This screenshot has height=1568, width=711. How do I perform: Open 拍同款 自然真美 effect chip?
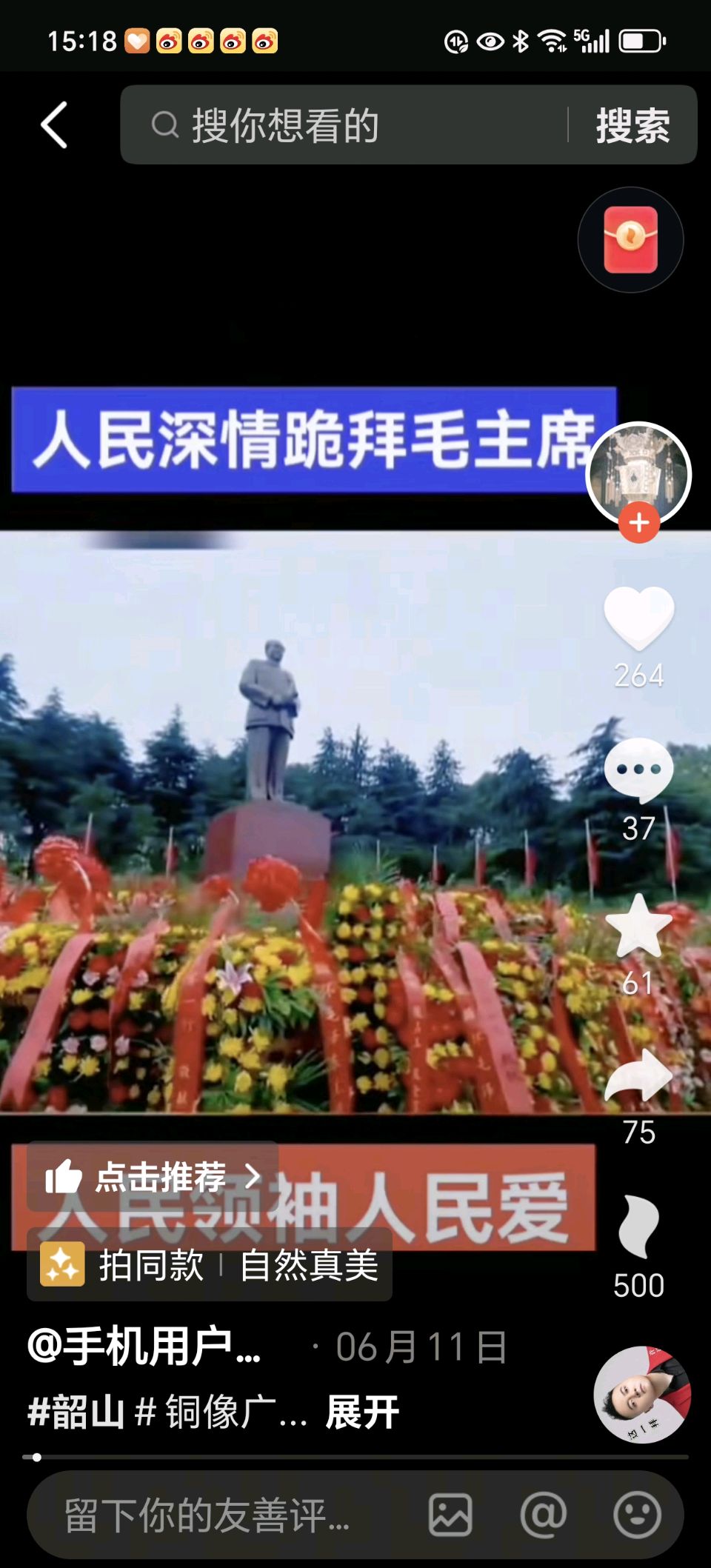pyautogui.click(x=209, y=1265)
